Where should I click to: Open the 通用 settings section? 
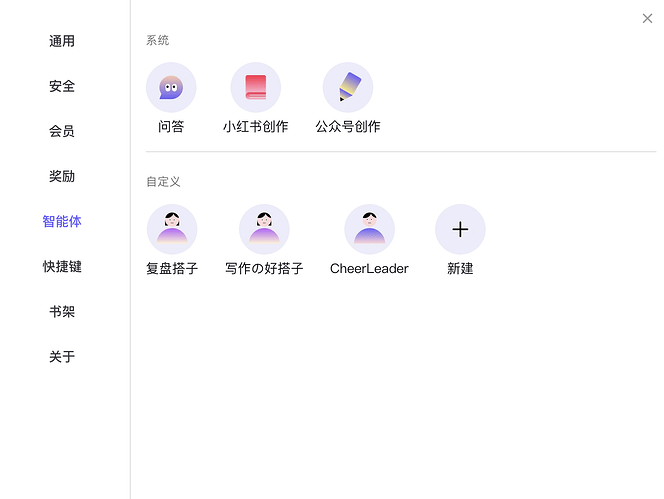(x=62, y=41)
